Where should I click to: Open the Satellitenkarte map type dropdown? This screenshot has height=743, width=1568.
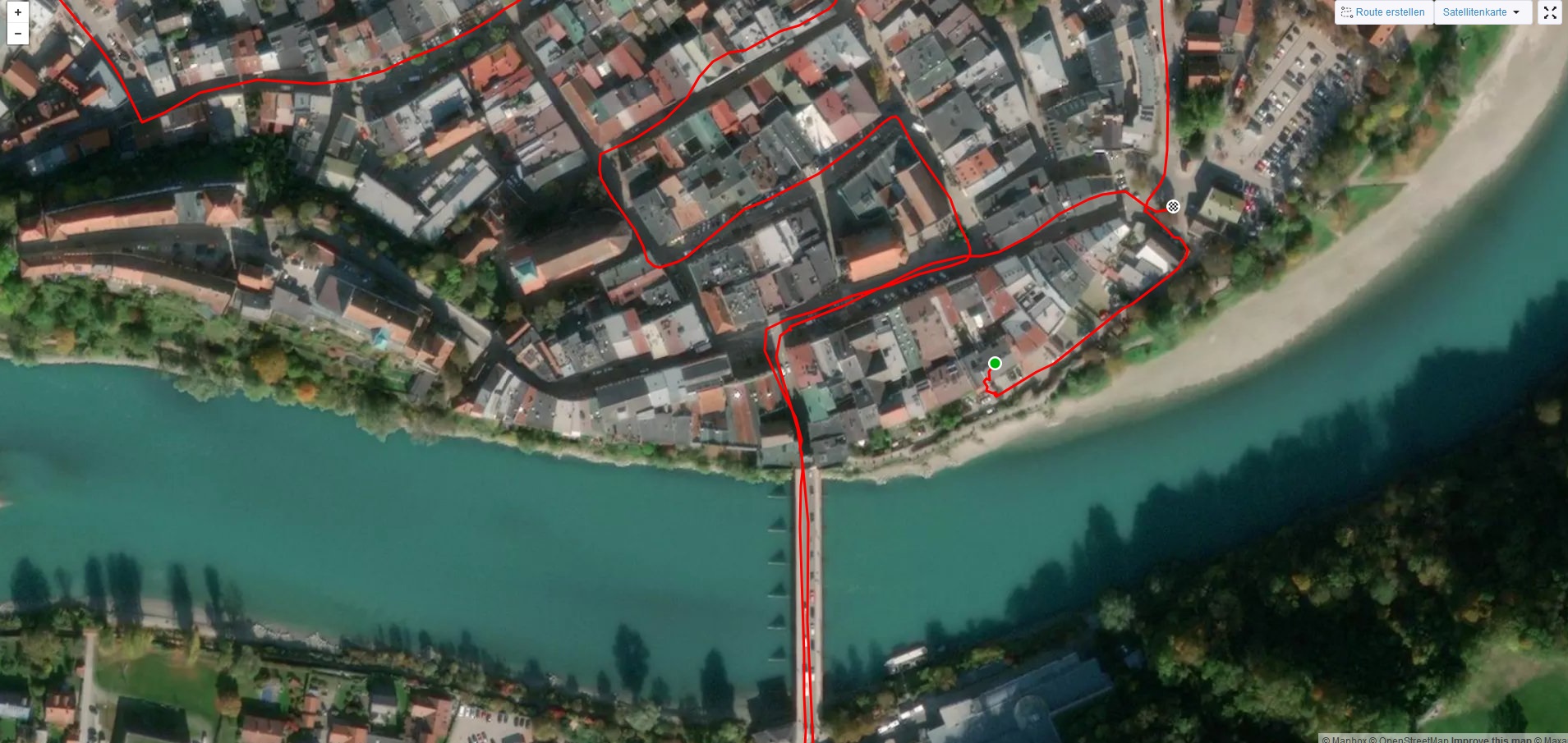(x=1482, y=12)
